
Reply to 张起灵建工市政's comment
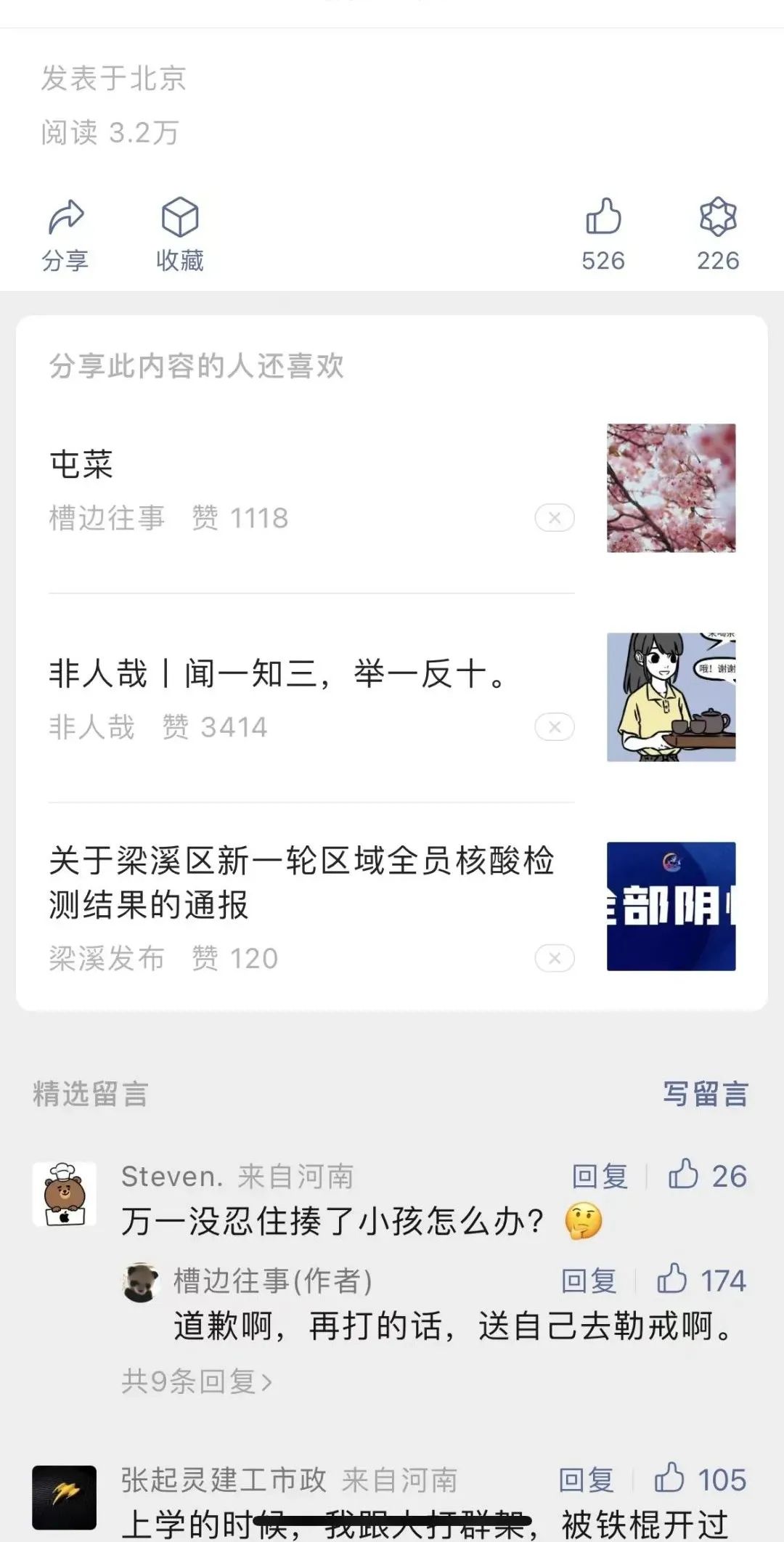(587, 1480)
